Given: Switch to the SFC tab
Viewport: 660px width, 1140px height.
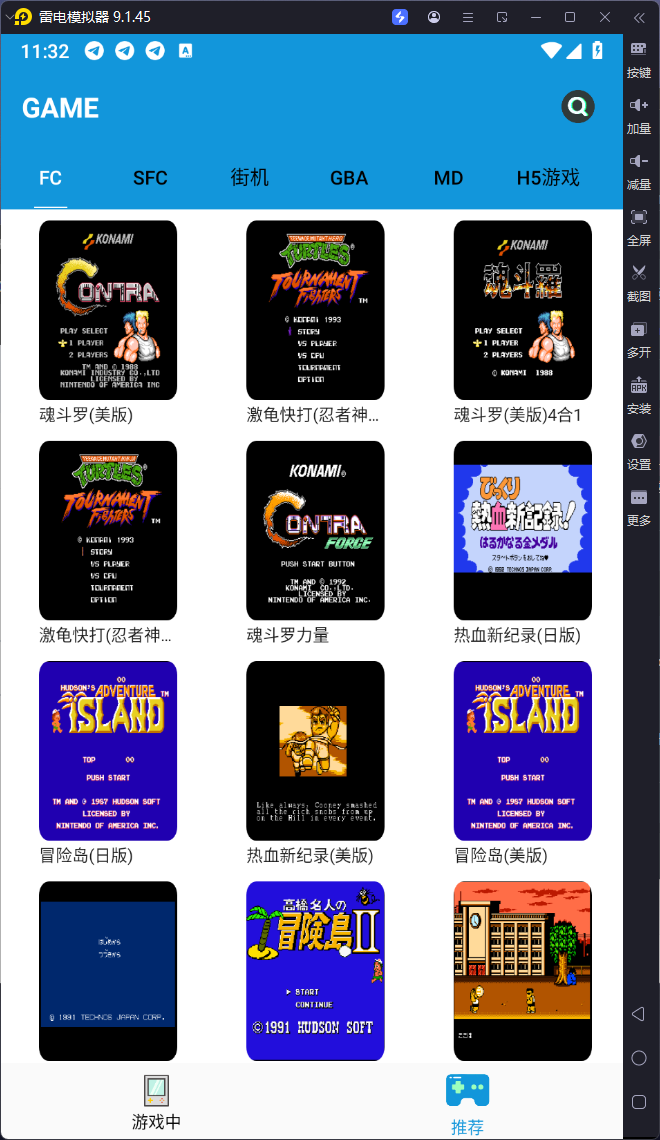Looking at the screenshot, I should [150, 178].
